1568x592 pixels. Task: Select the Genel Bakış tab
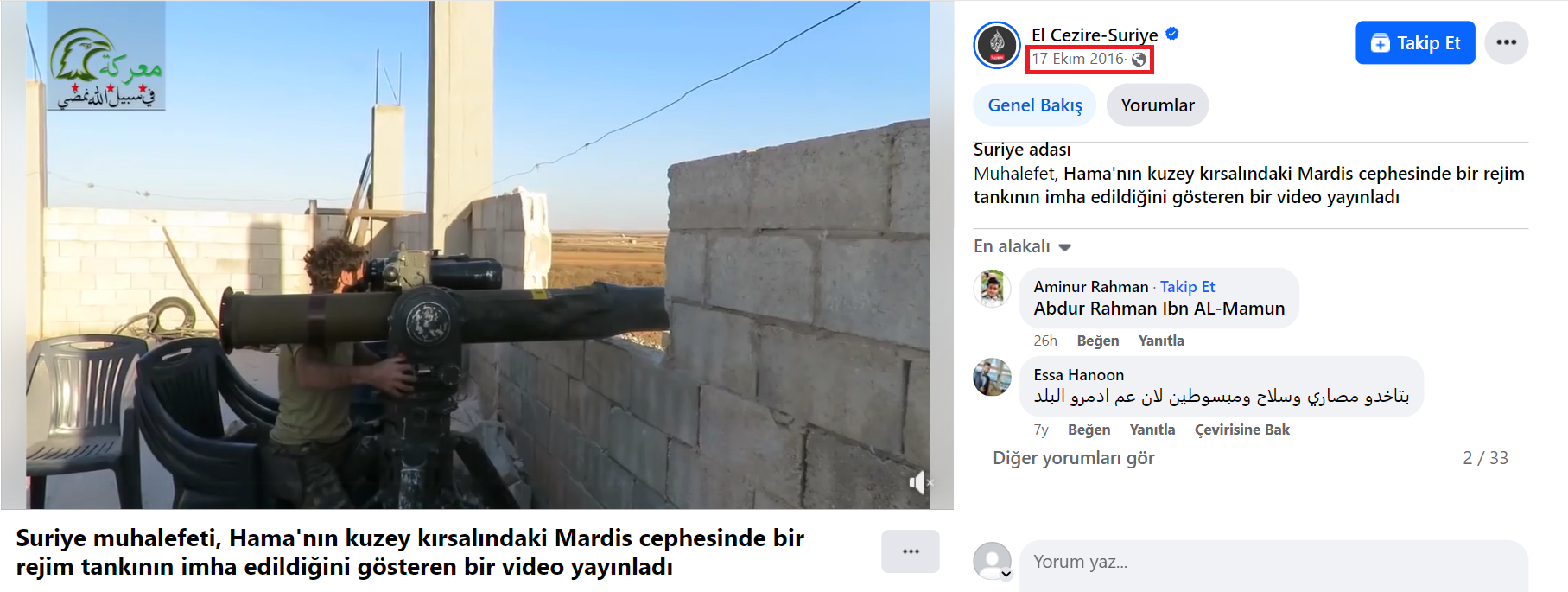(1034, 105)
